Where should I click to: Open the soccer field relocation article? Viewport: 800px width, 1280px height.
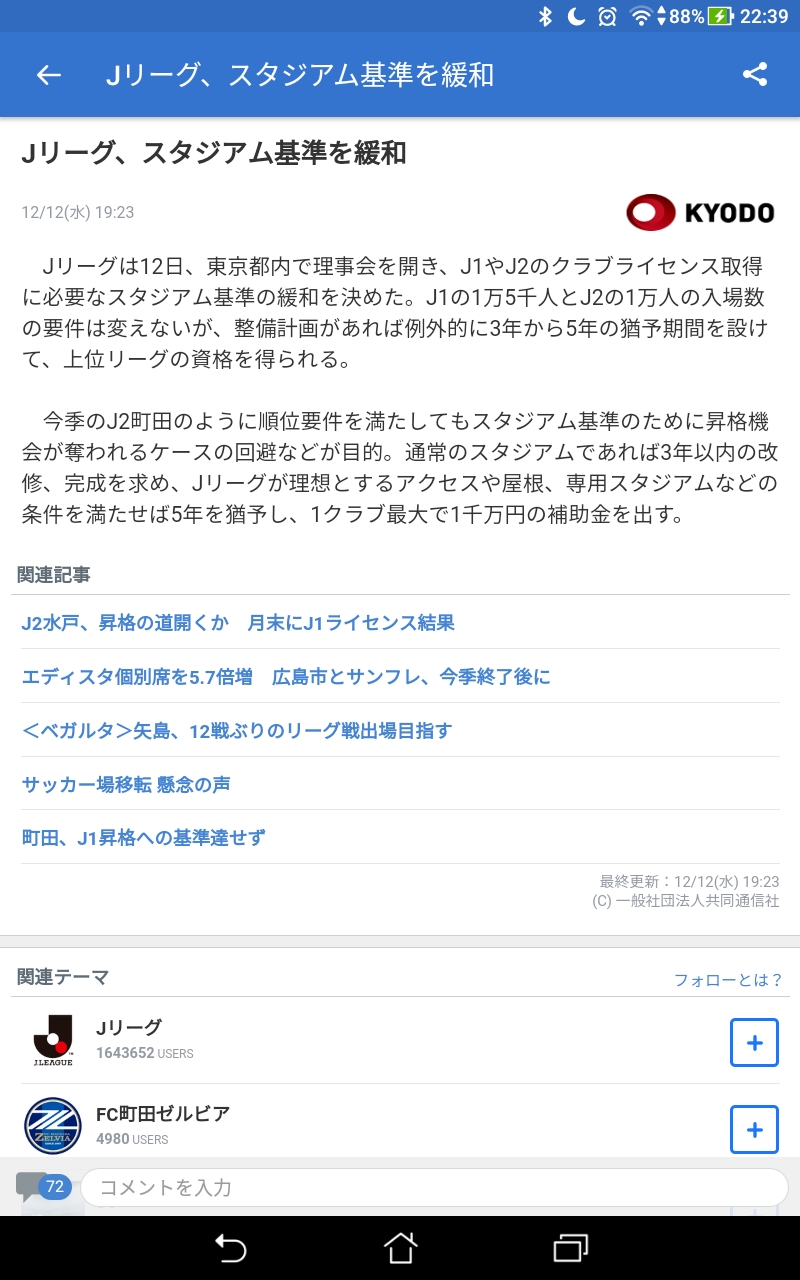click(126, 784)
